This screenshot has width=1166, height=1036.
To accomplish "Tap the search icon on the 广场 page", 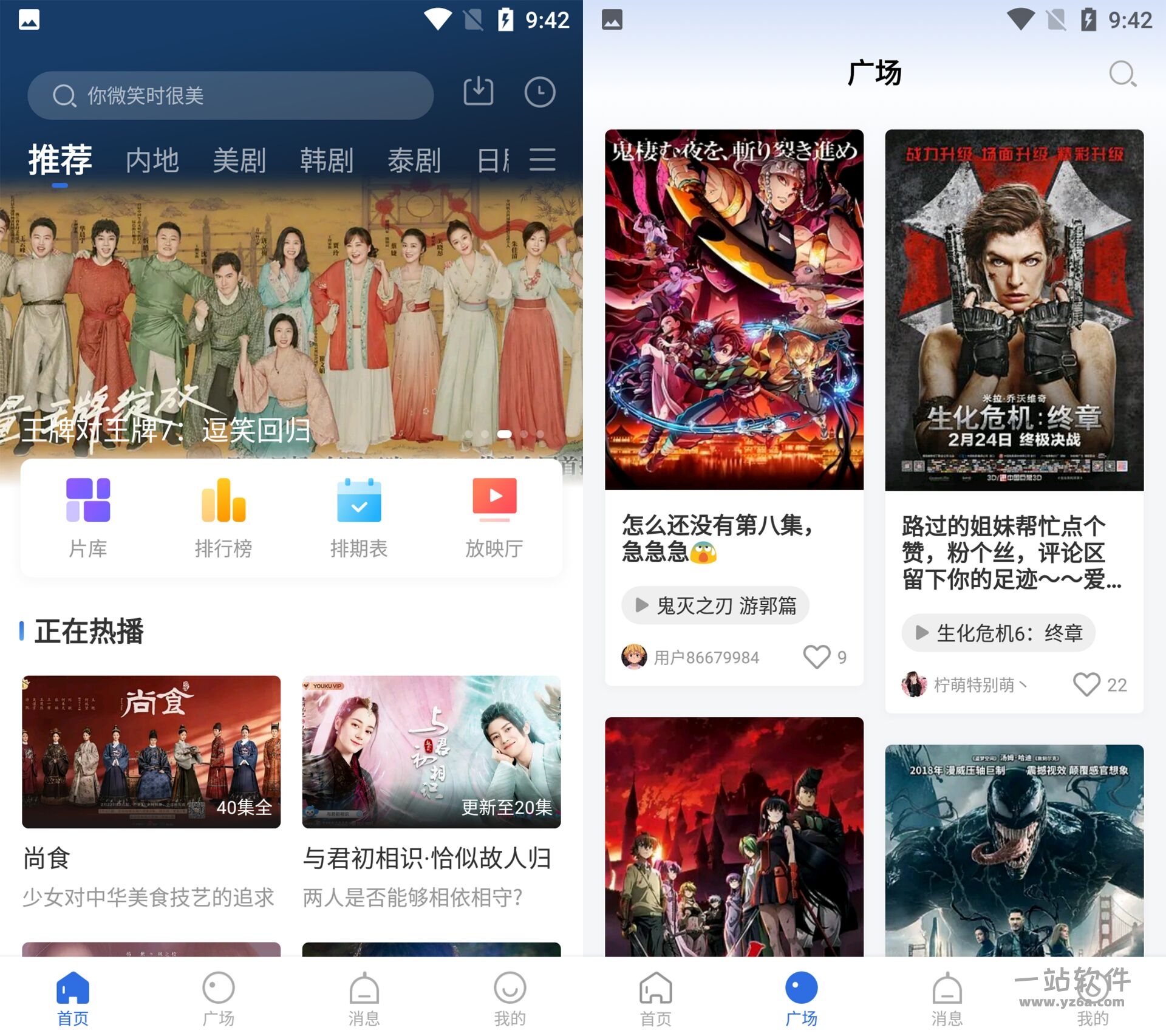I will tap(1122, 74).
